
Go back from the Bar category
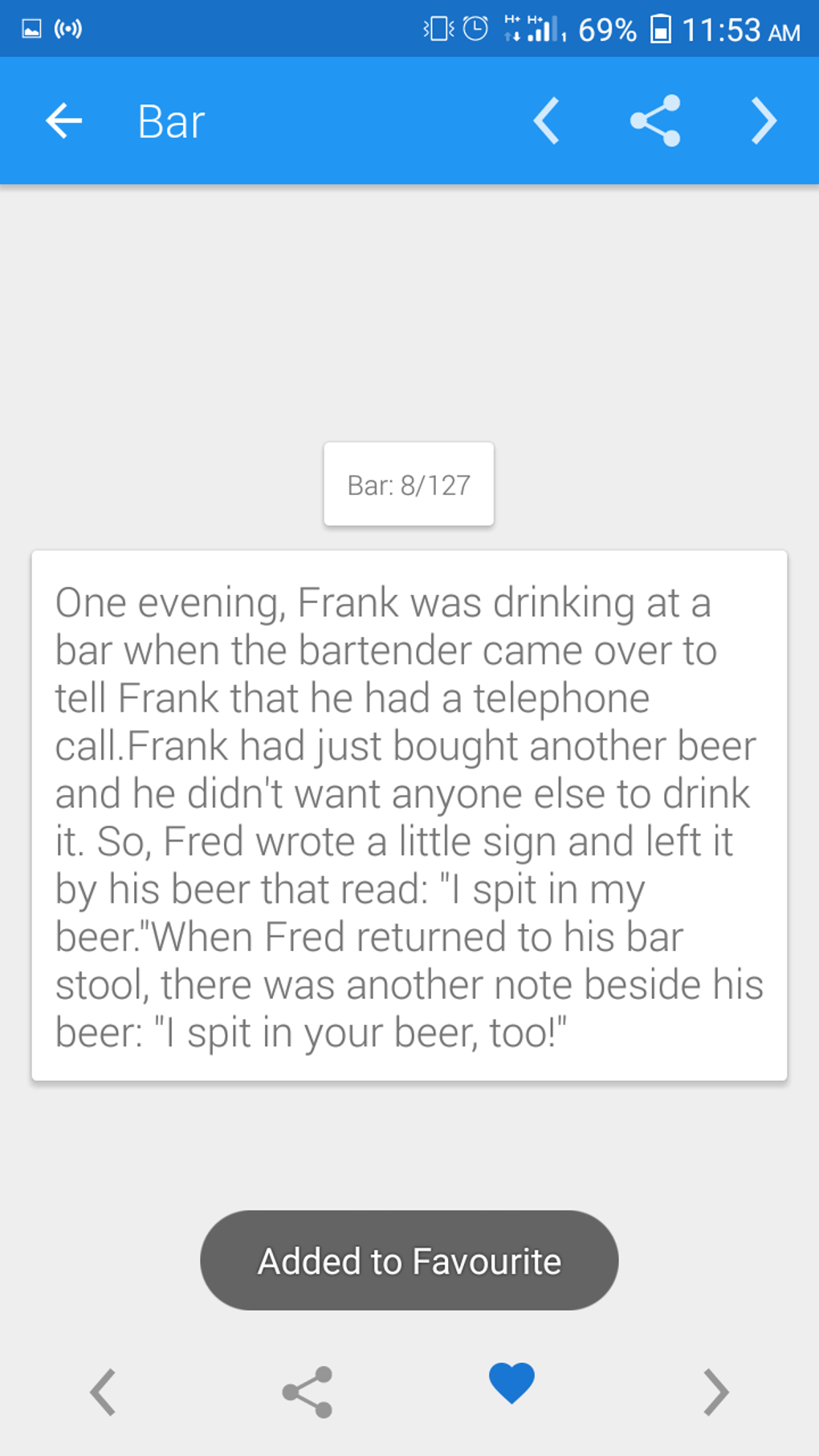[64, 121]
